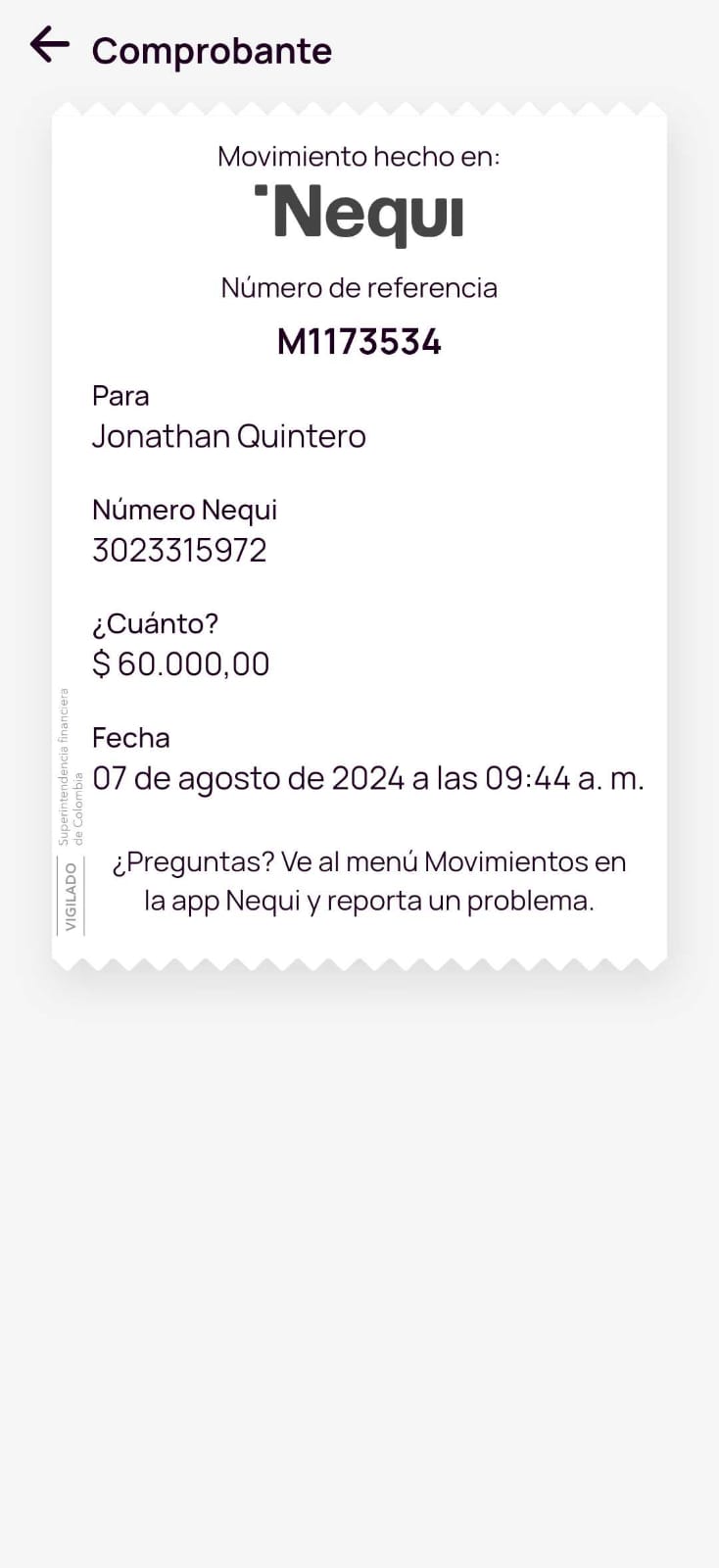Go back from the Comprobante screen
This screenshot has width=719, height=1568.
pyautogui.click(x=49, y=45)
